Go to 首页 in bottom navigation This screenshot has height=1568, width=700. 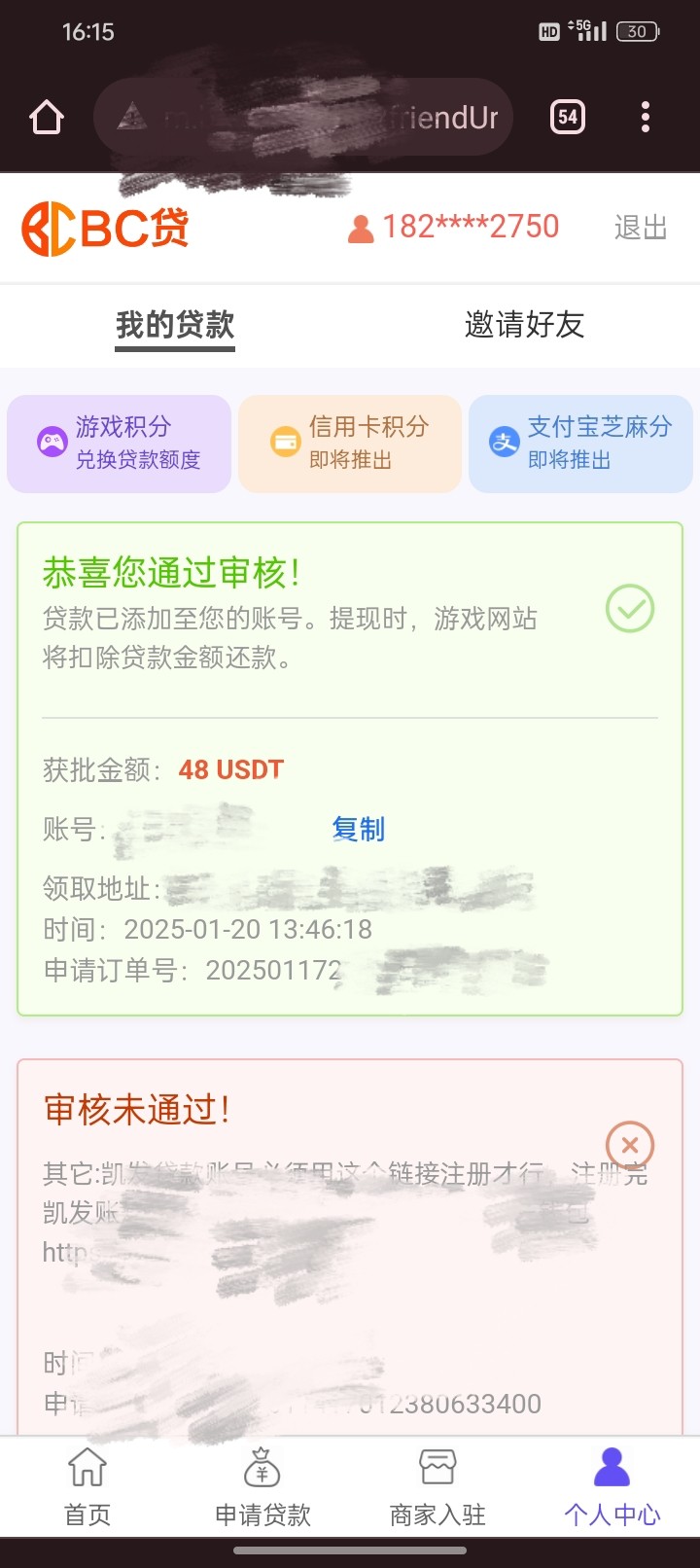(87, 1485)
